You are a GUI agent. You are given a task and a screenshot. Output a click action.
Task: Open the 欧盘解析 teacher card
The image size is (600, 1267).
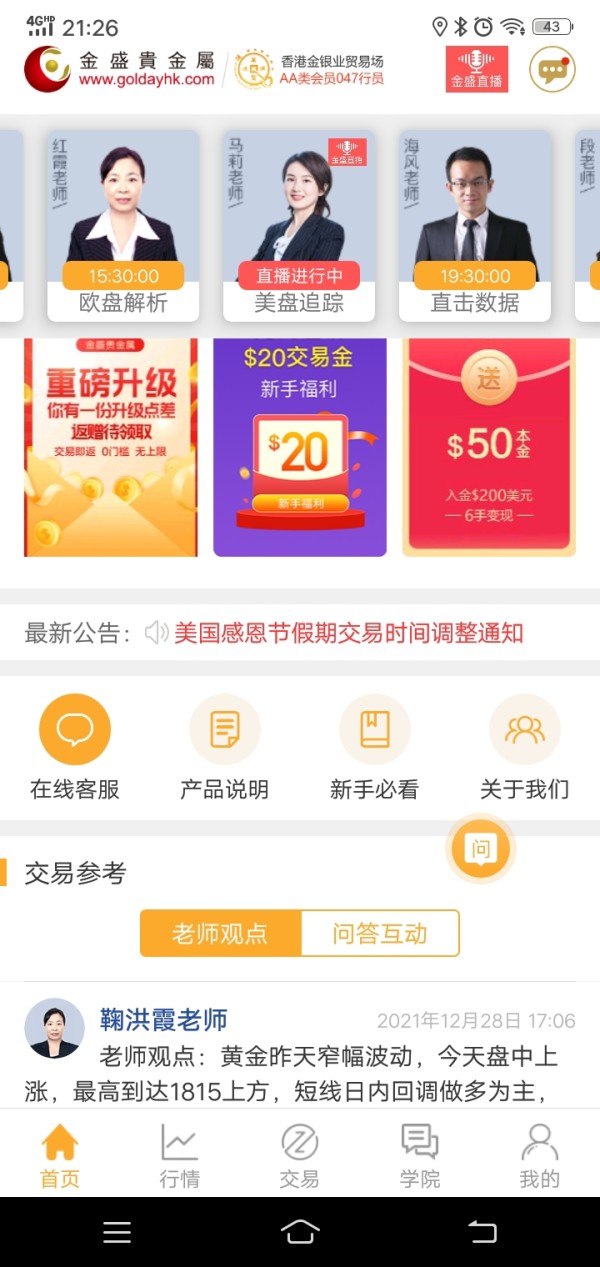(123, 226)
